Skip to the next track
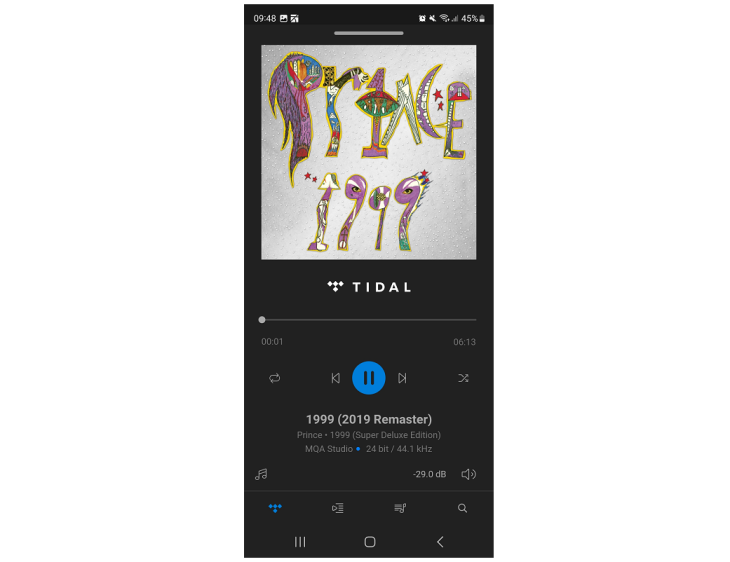This screenshot has height=562, width=730. pyautogui.click(x=402, y=378)
